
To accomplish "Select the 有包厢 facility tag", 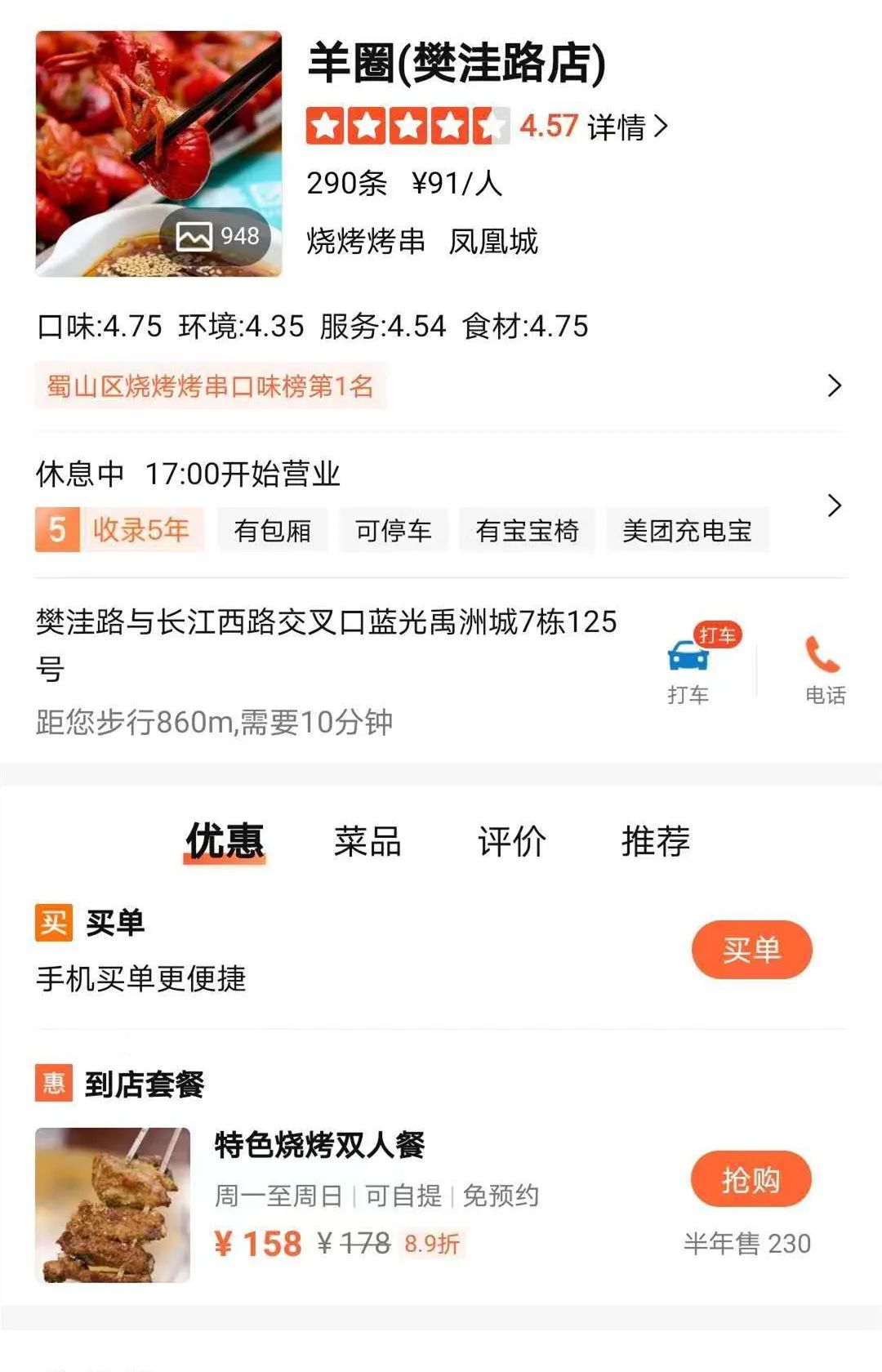I will (273, 530).
